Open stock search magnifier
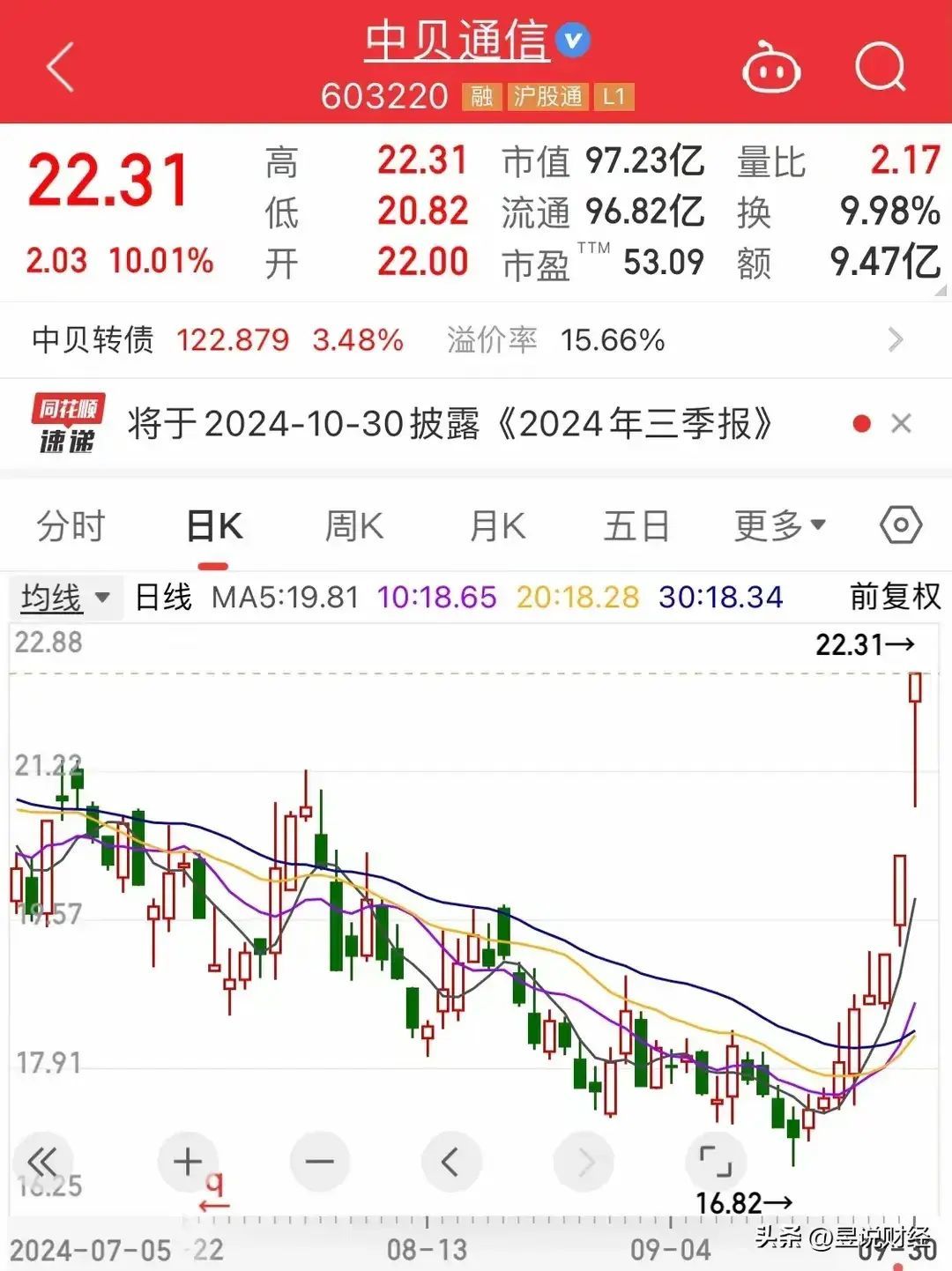This screenshot has width=952, height=1271. 880,67
